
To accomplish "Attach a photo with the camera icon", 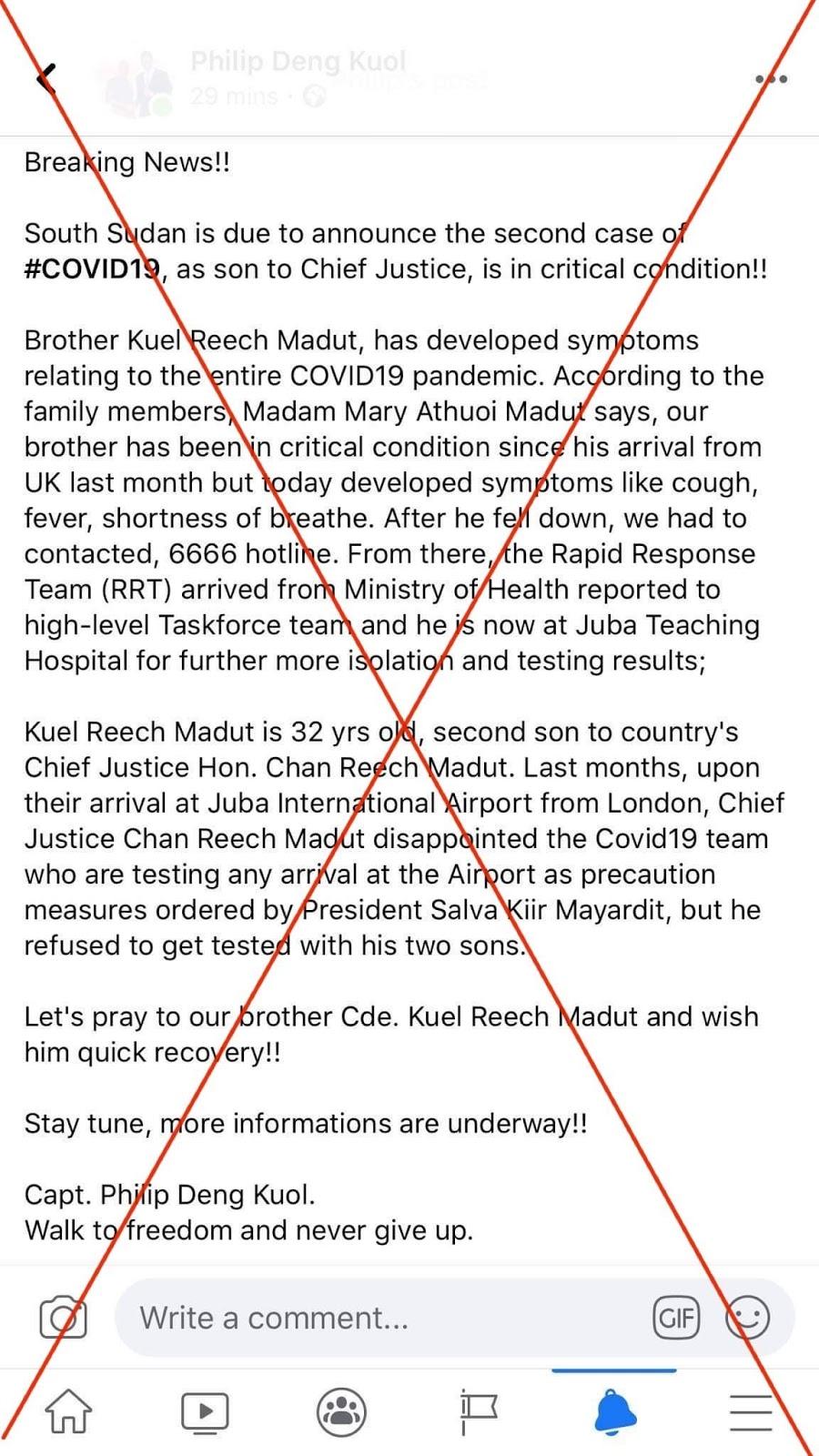I will click(x=63, y=1318).
